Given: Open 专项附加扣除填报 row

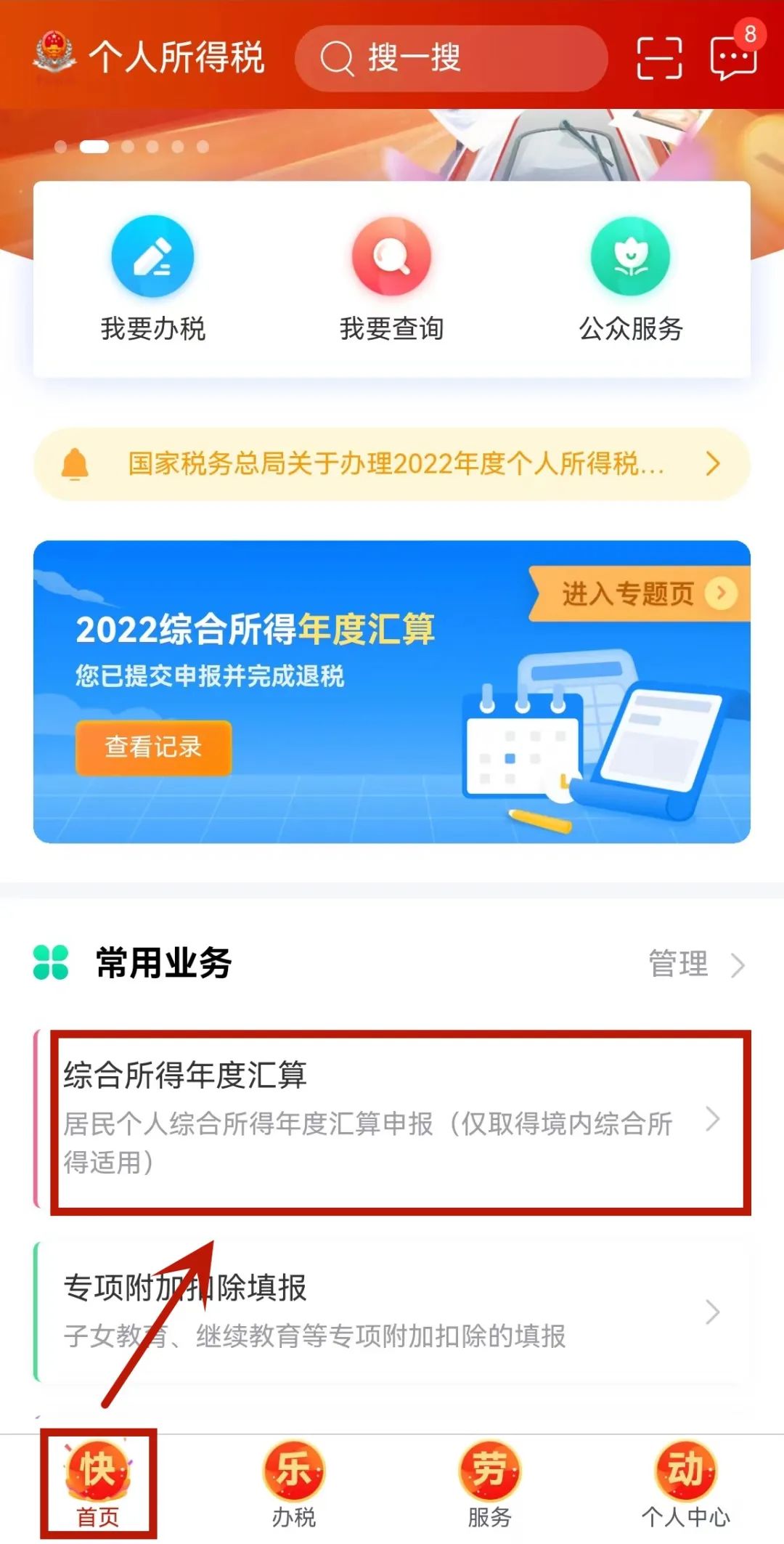Looking at the screenshot, I should click(x=392, y=1312).
